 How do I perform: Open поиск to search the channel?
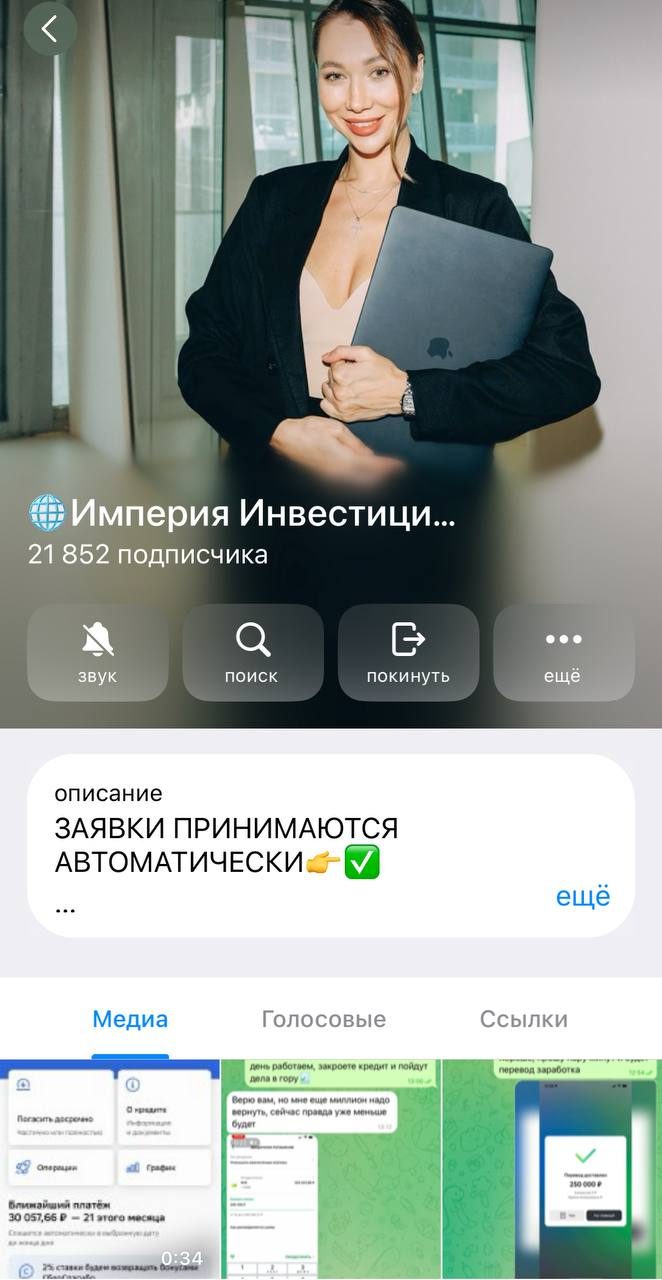[252, 652]
